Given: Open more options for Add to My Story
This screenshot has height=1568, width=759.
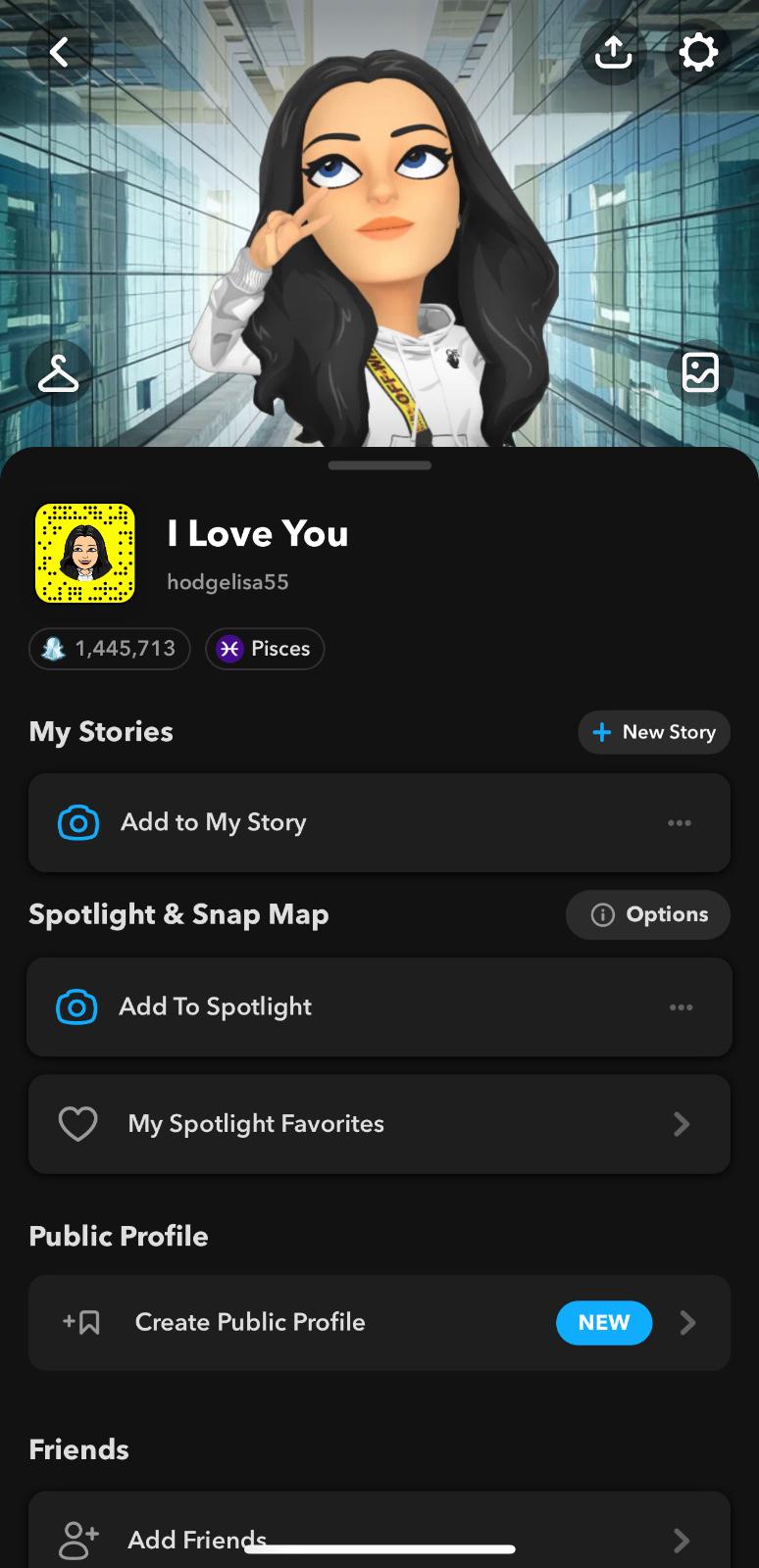Looking at the screenshot, I should 680,823.
